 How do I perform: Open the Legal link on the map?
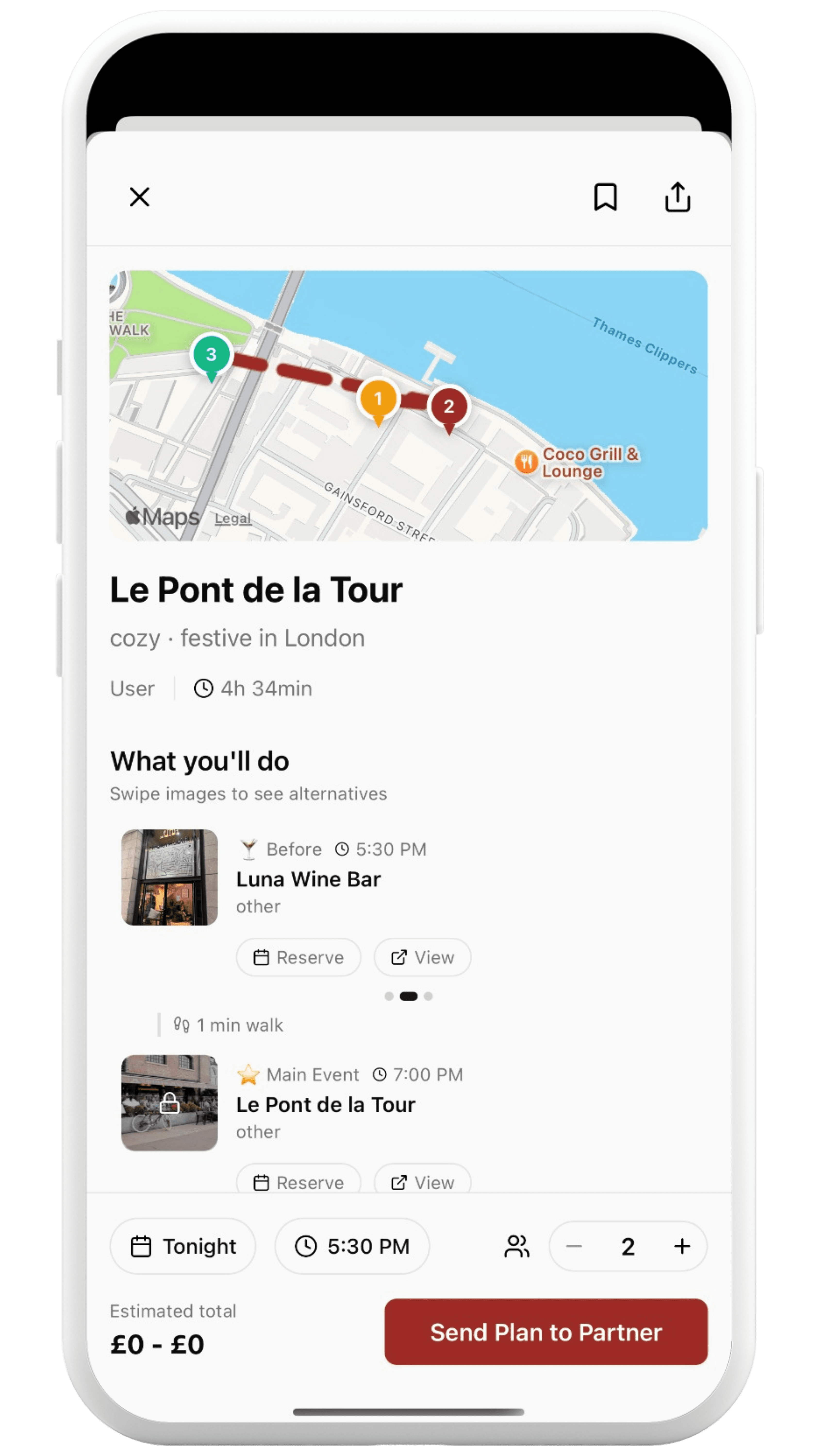pyautogui.click(x=233, y=518)
